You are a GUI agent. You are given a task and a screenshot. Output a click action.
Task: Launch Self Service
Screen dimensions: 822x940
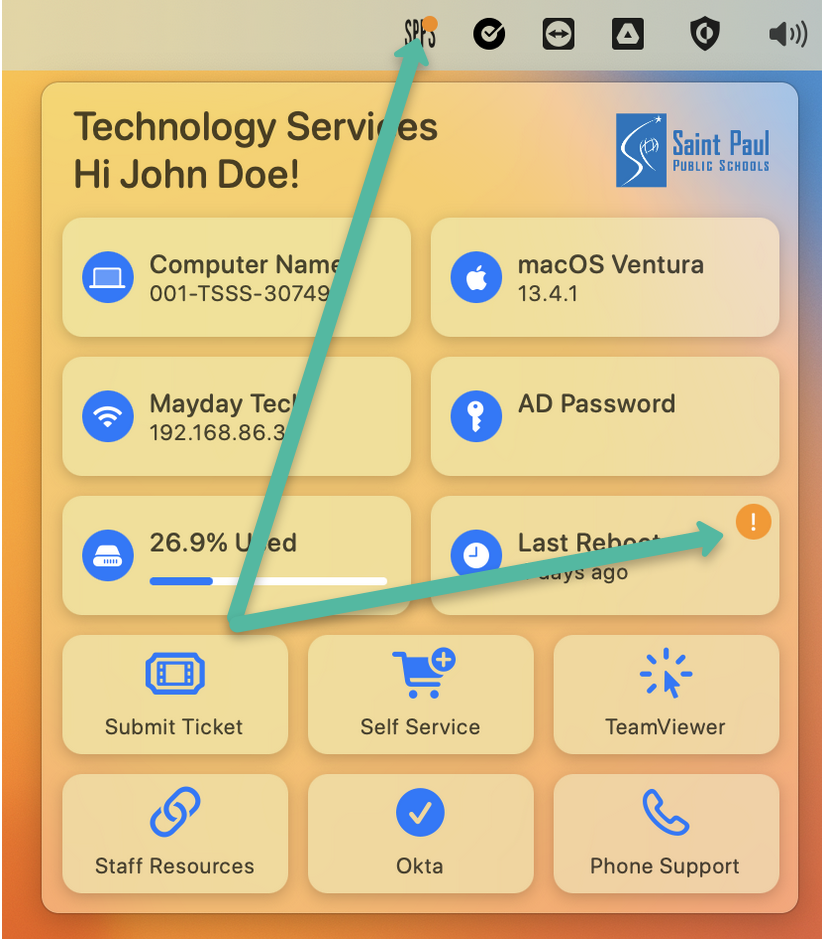pos(420,695)
